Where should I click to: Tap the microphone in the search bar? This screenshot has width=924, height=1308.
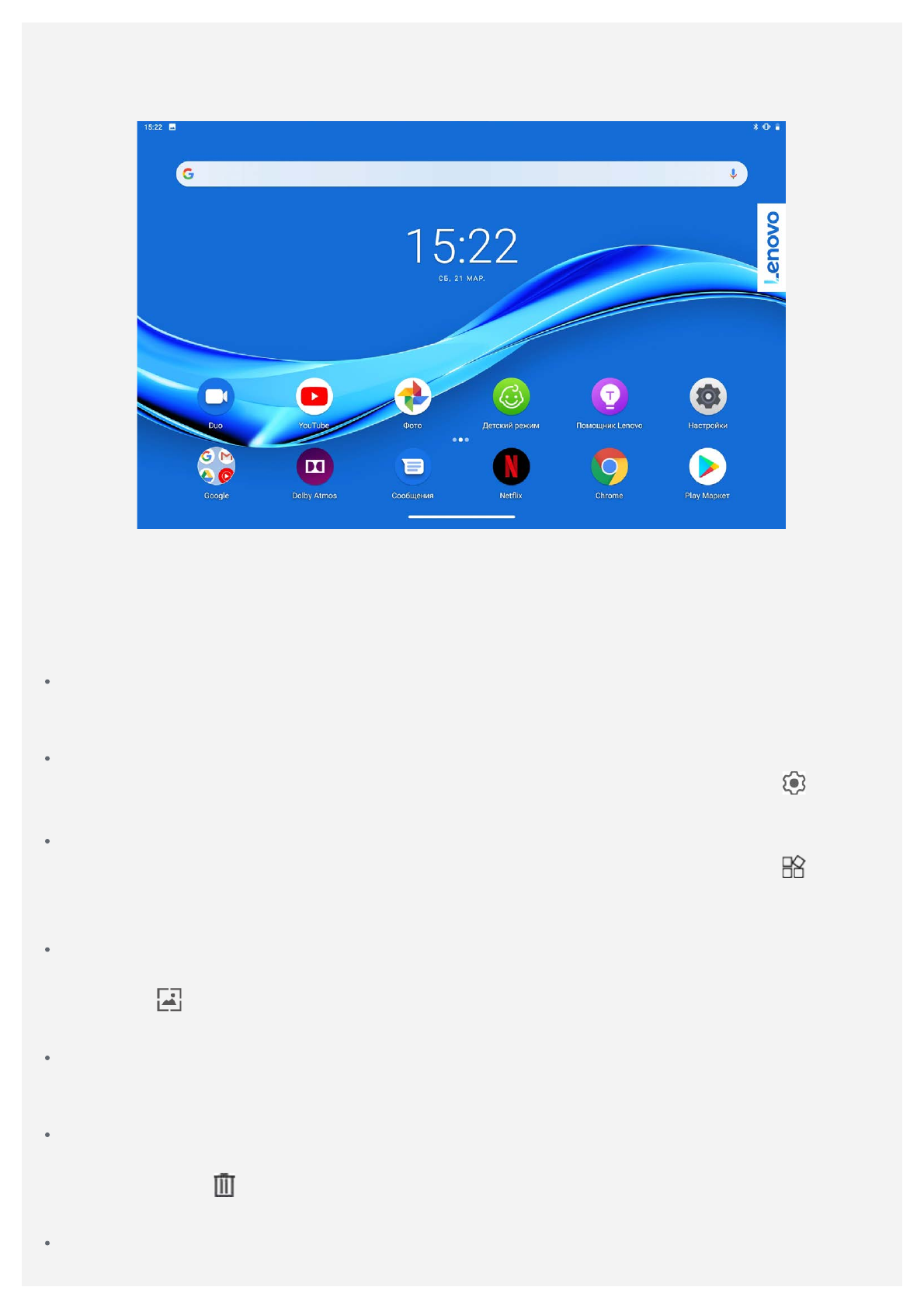734,173
